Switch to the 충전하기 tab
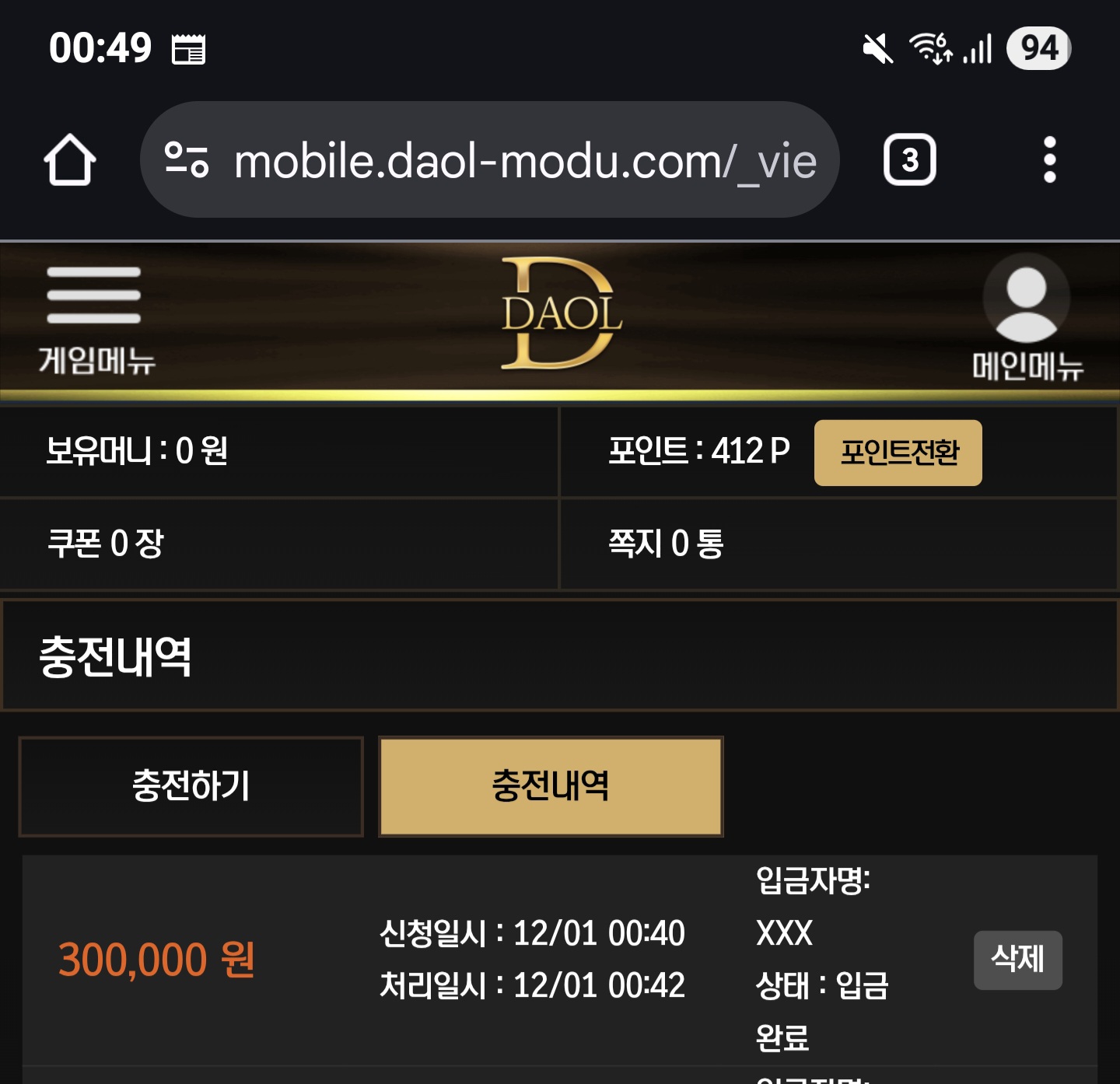This screenshot has width=1120, height=1084. (x=191, y=786)
